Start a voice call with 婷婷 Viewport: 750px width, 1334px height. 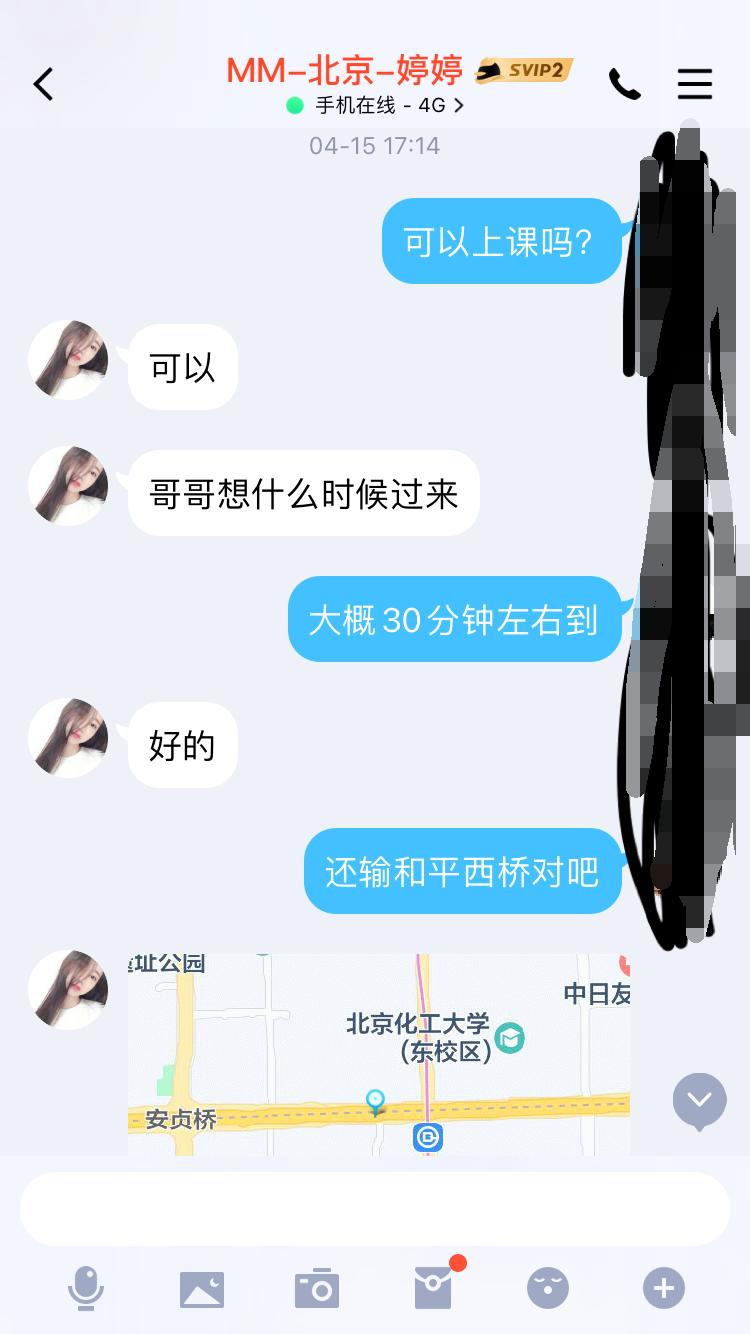pyautogui.click(x=625, y=85)
